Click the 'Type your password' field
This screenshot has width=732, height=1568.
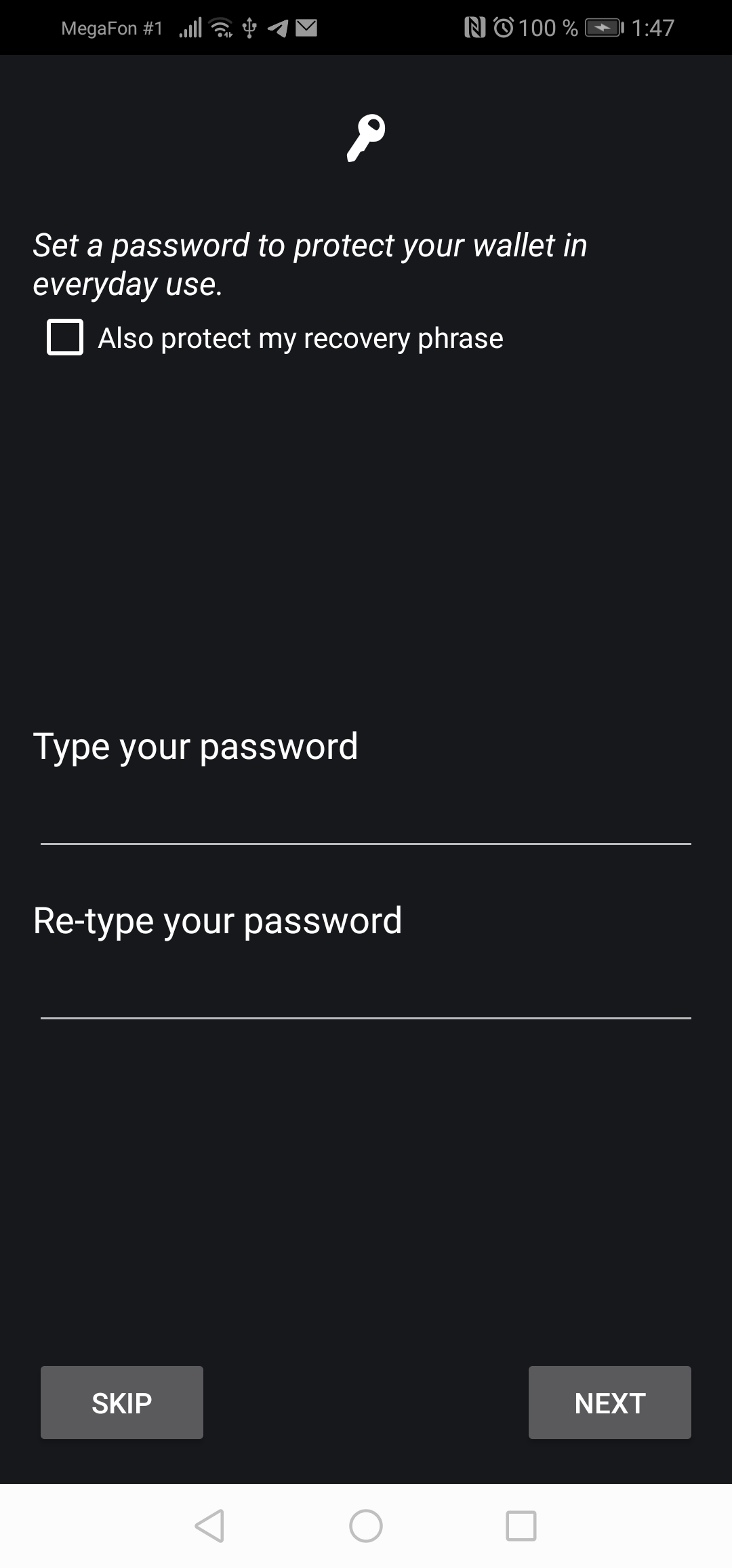click(x=366, y=800)
